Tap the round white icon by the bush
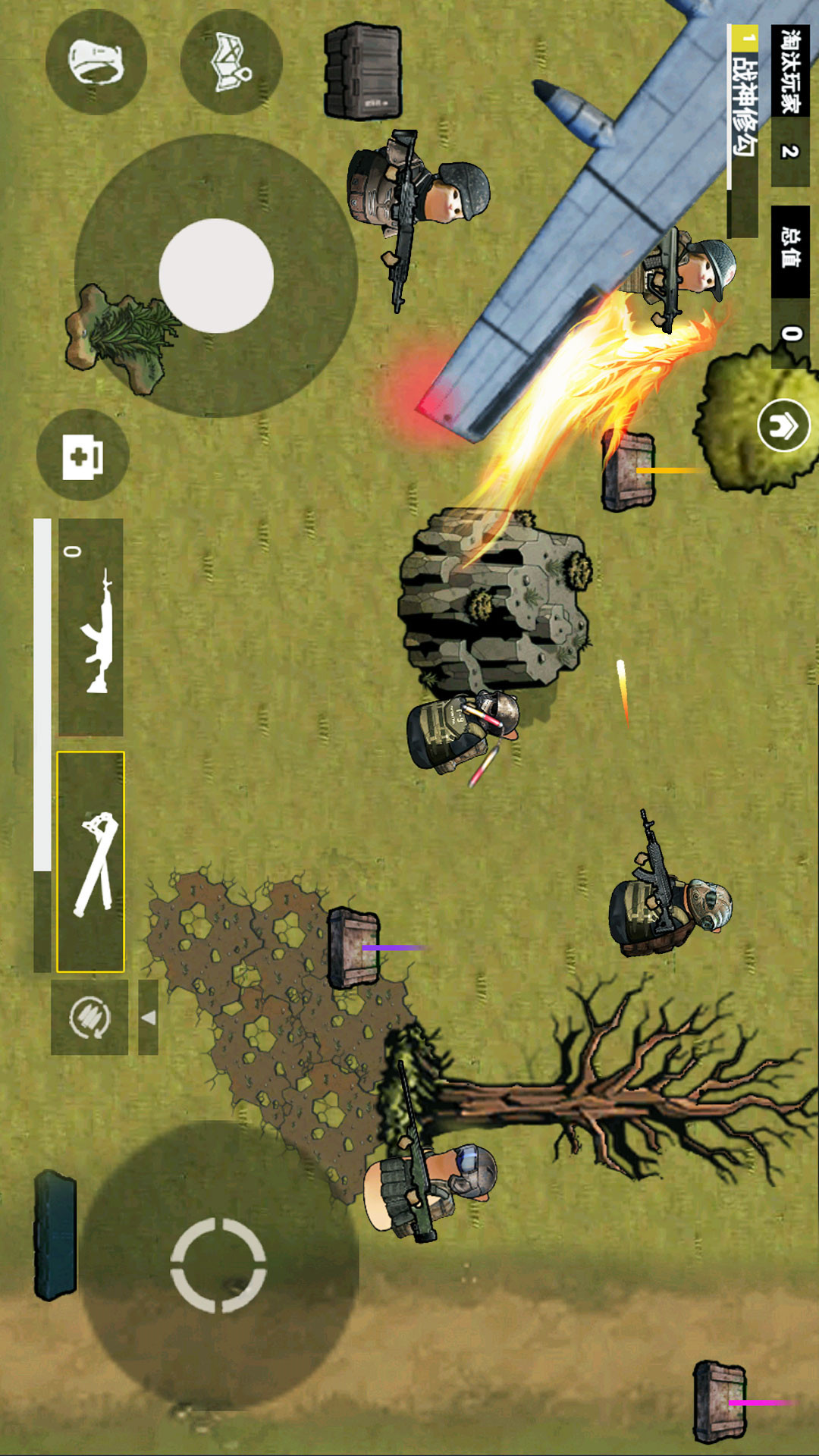The width and height of the screenshot is (819, 1456). (x=783, y=425)
